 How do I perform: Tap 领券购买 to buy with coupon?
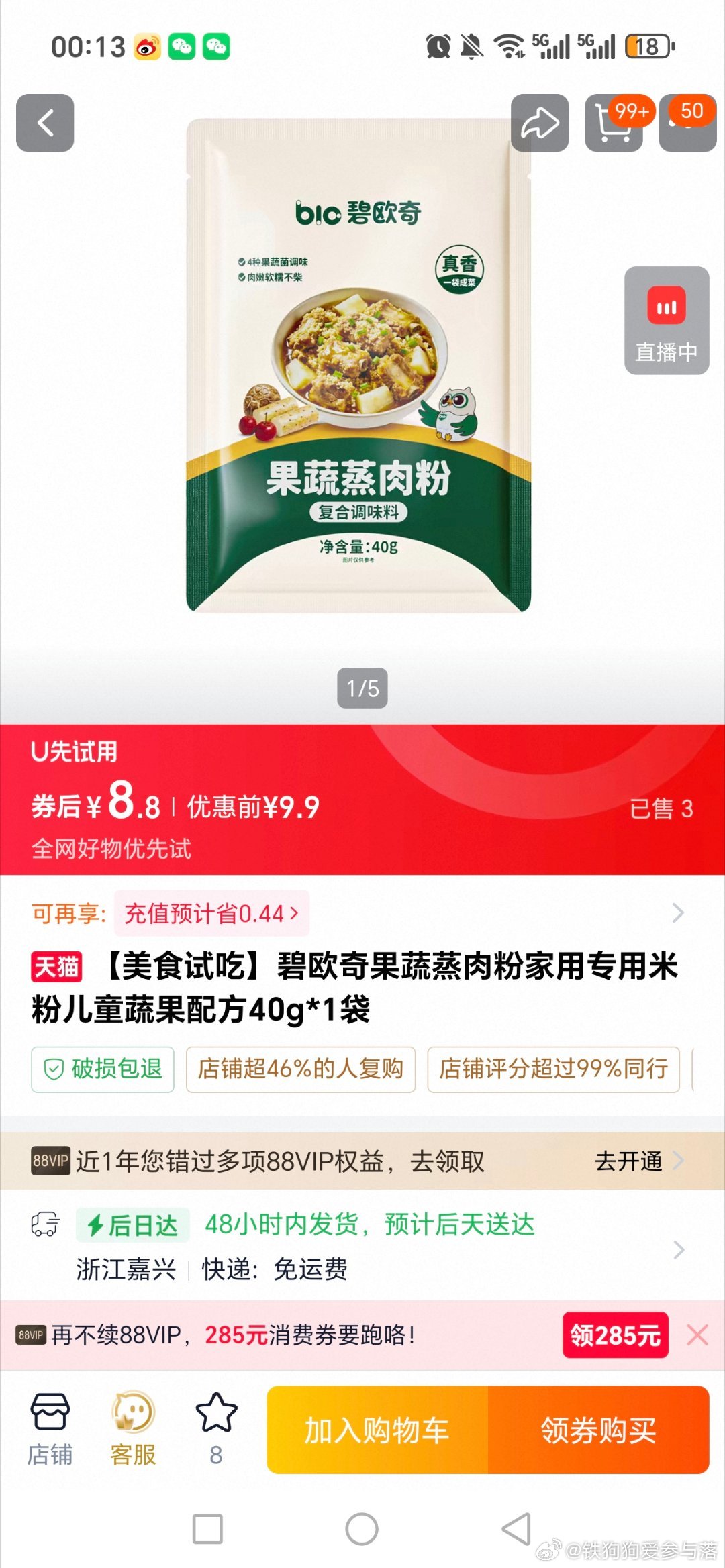click(x=598, y=1430)
